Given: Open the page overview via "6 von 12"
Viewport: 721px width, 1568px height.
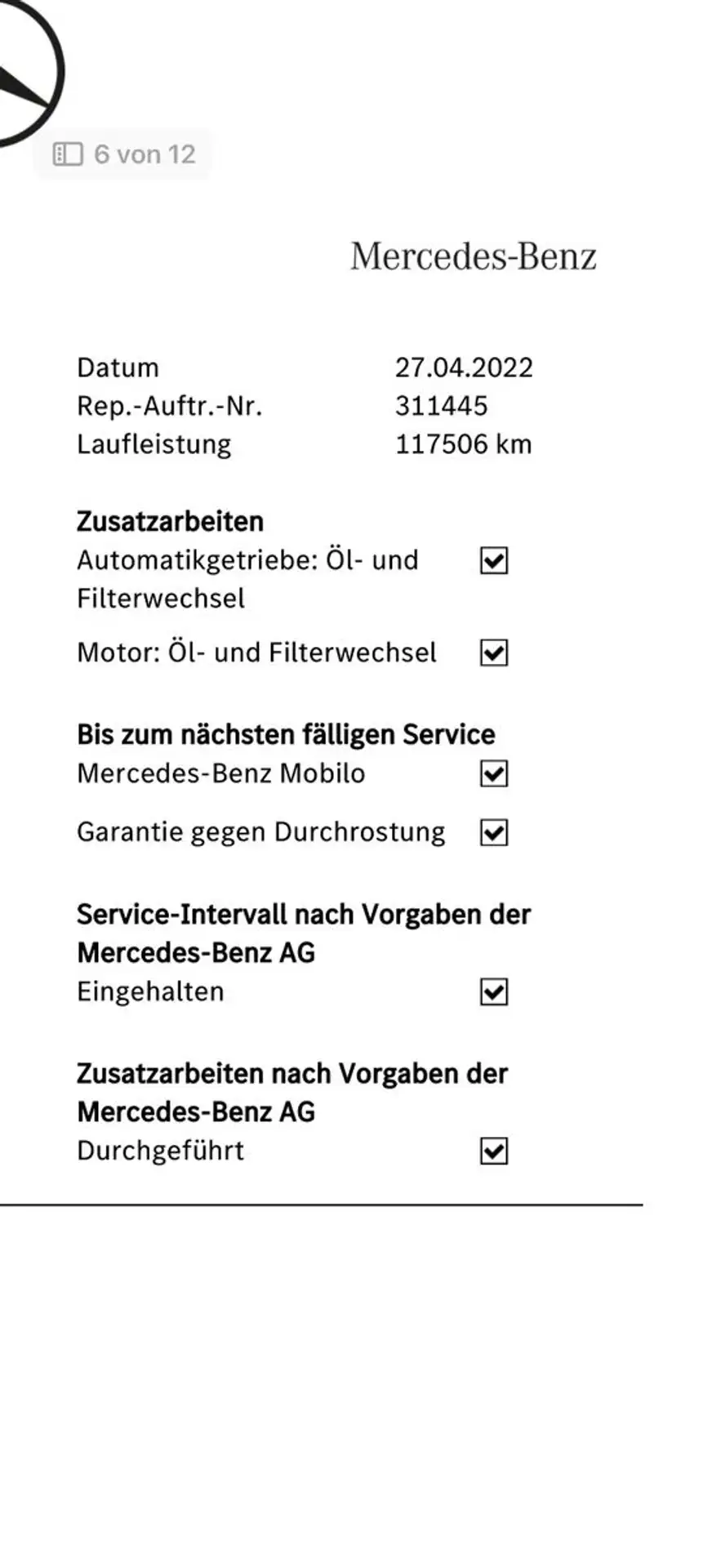Looking at the screenshot, I should pos(123,154).
